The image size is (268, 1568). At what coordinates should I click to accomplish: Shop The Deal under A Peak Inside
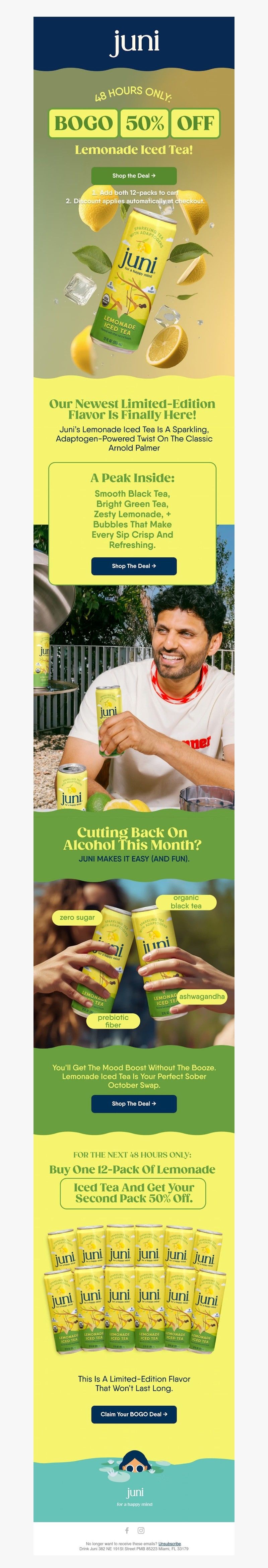(x=134, y=566)
